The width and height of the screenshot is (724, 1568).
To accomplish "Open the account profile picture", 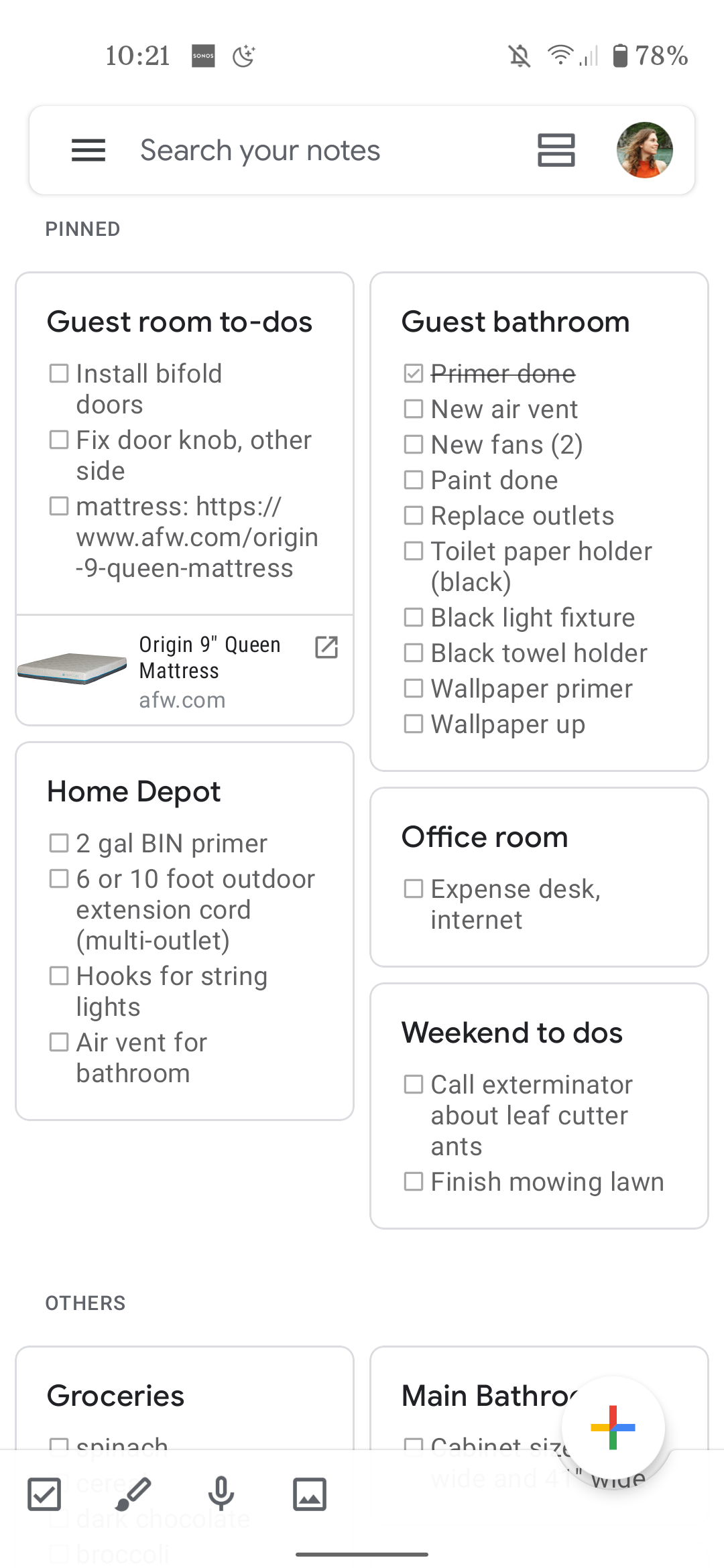I will tap(644, 150).
